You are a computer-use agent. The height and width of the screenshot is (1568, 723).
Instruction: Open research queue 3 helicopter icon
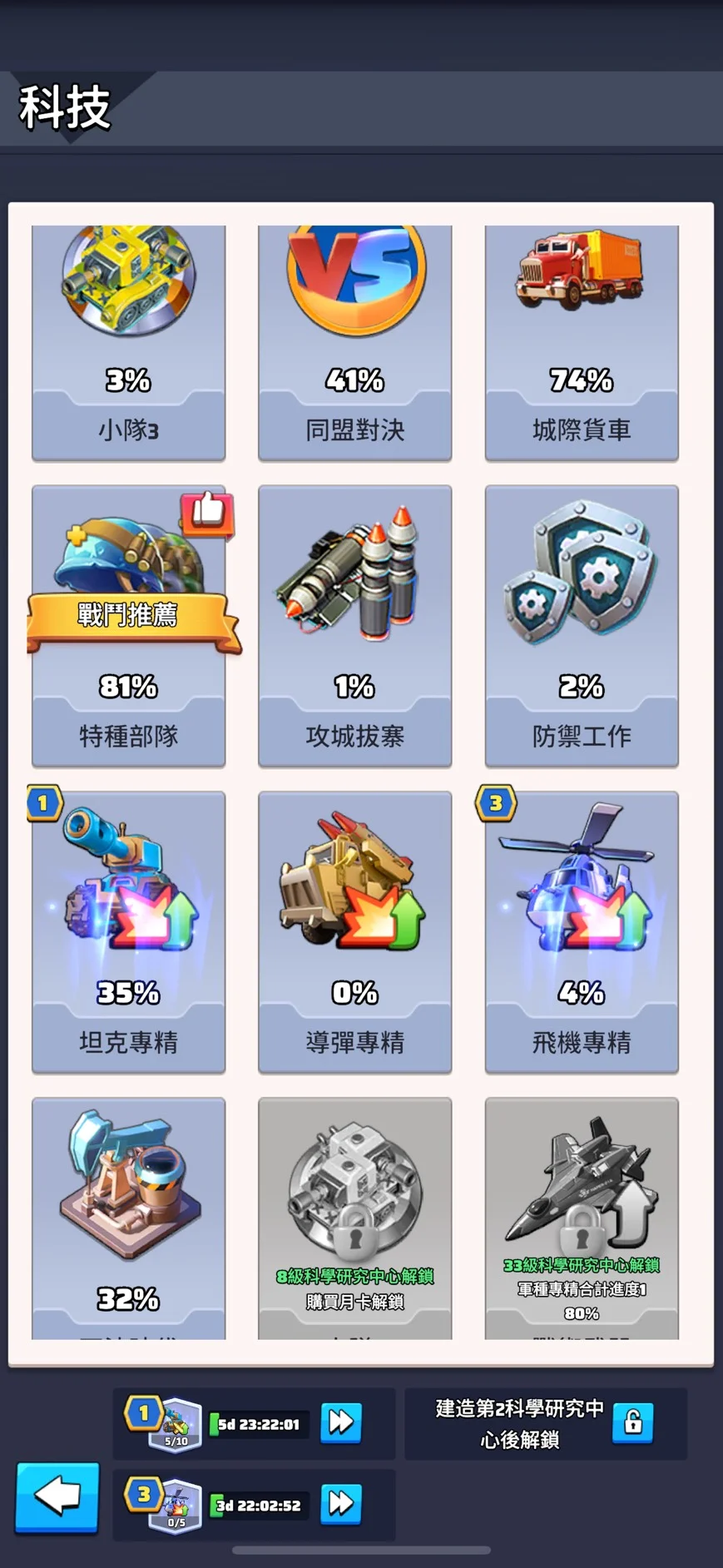[175, 1506]
